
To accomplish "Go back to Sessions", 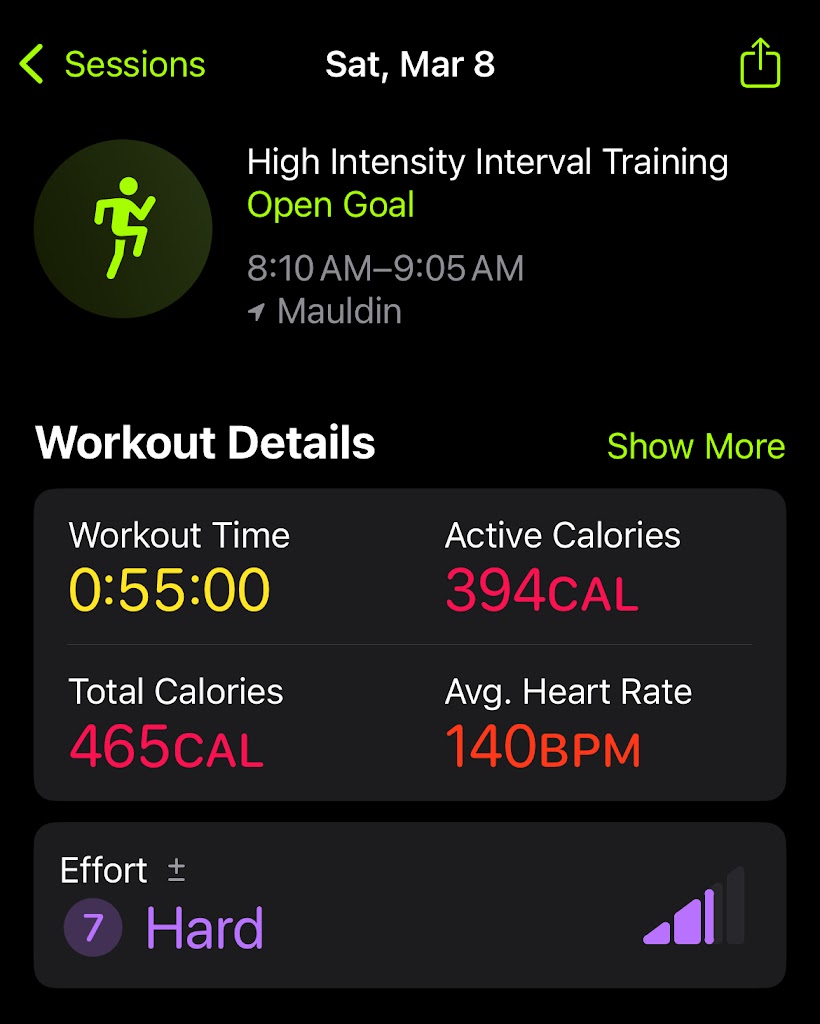I will point(112,65).
